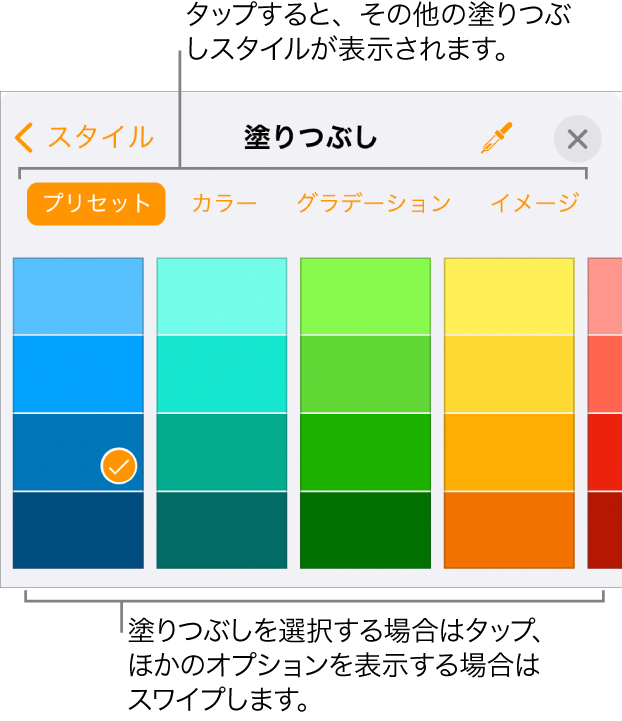
Task: Select the light pink-red swatch
Action: 604,296
